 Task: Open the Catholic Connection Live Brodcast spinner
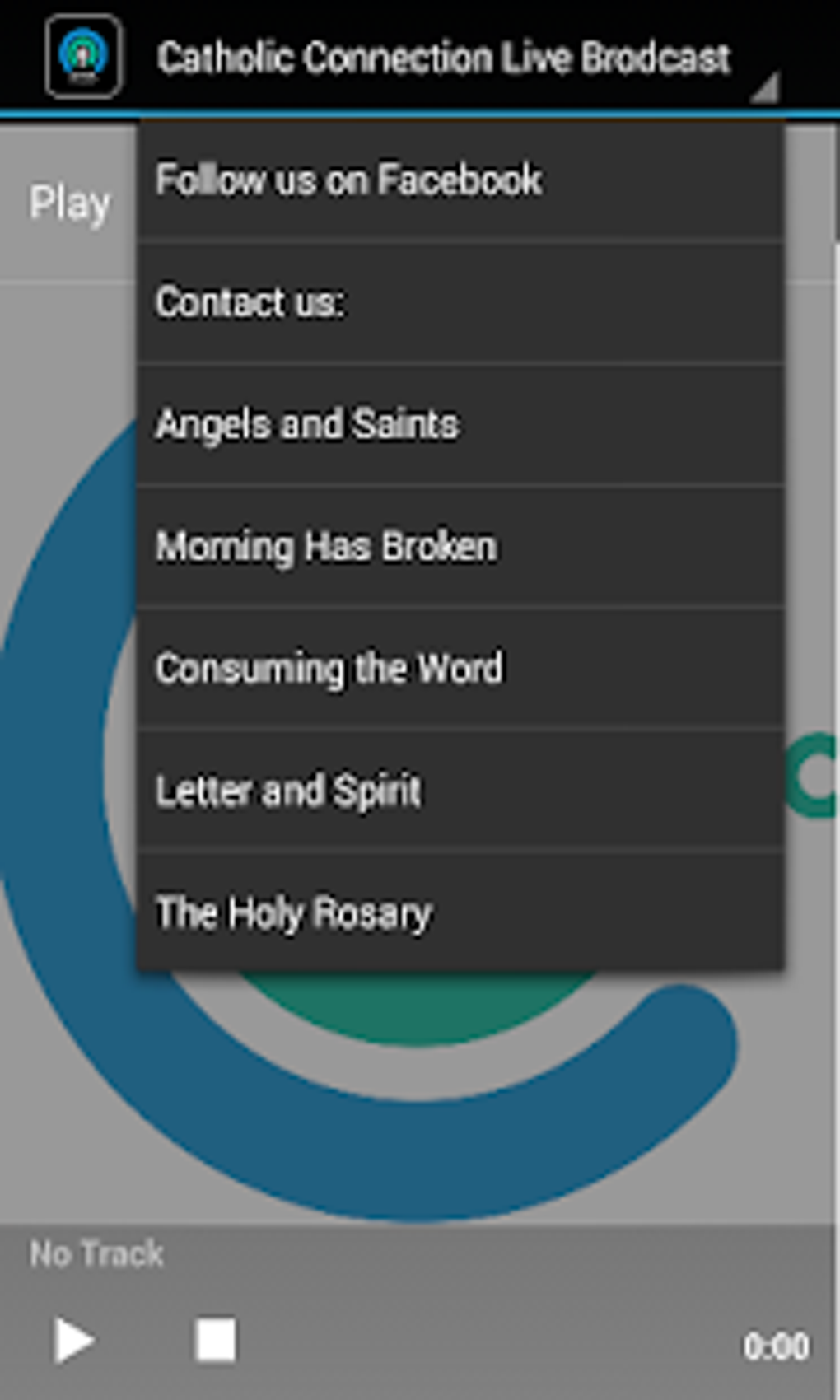[445, 56]
